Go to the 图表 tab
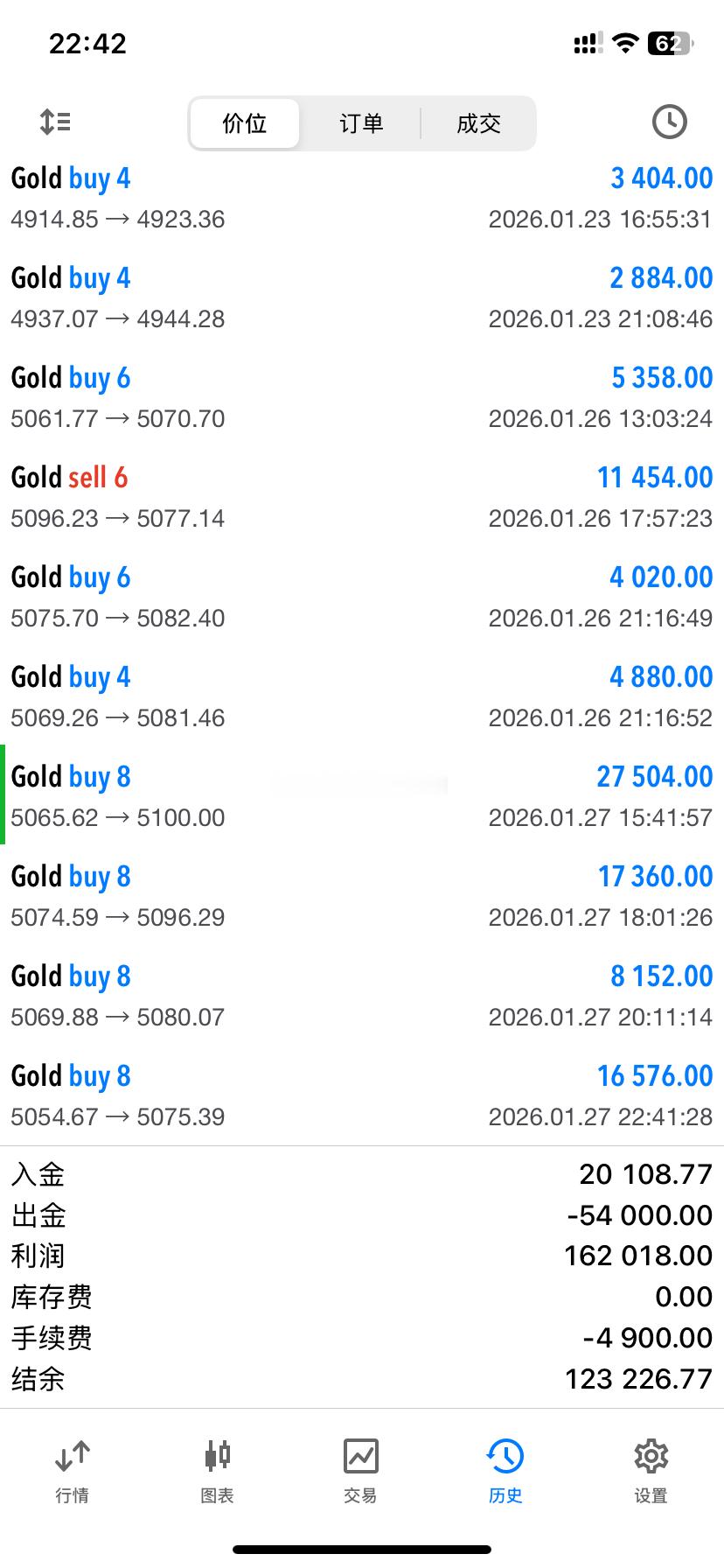 [217, 1470]
